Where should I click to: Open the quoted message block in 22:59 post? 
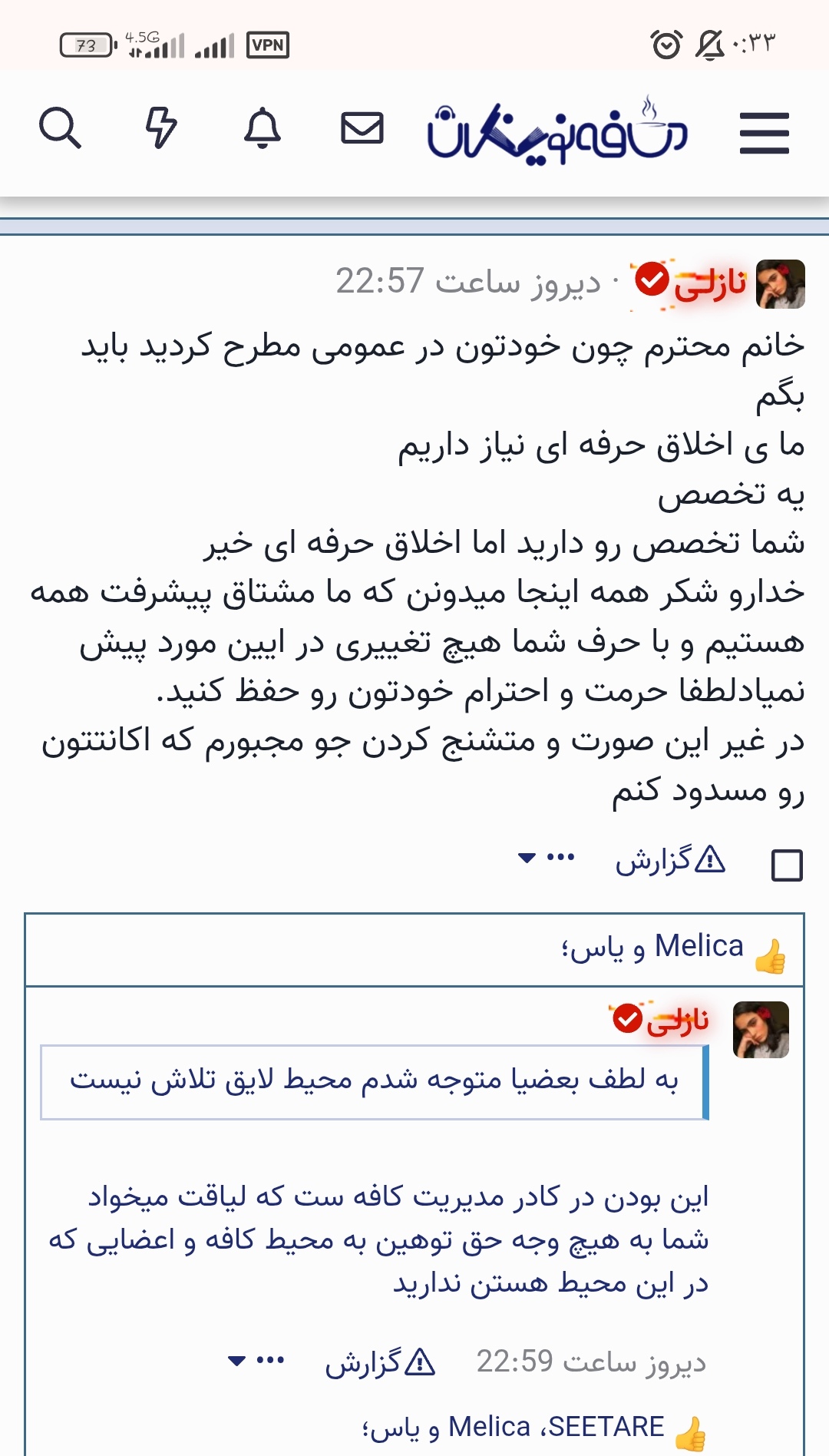pyautogui.click(x=374, y=1081)
